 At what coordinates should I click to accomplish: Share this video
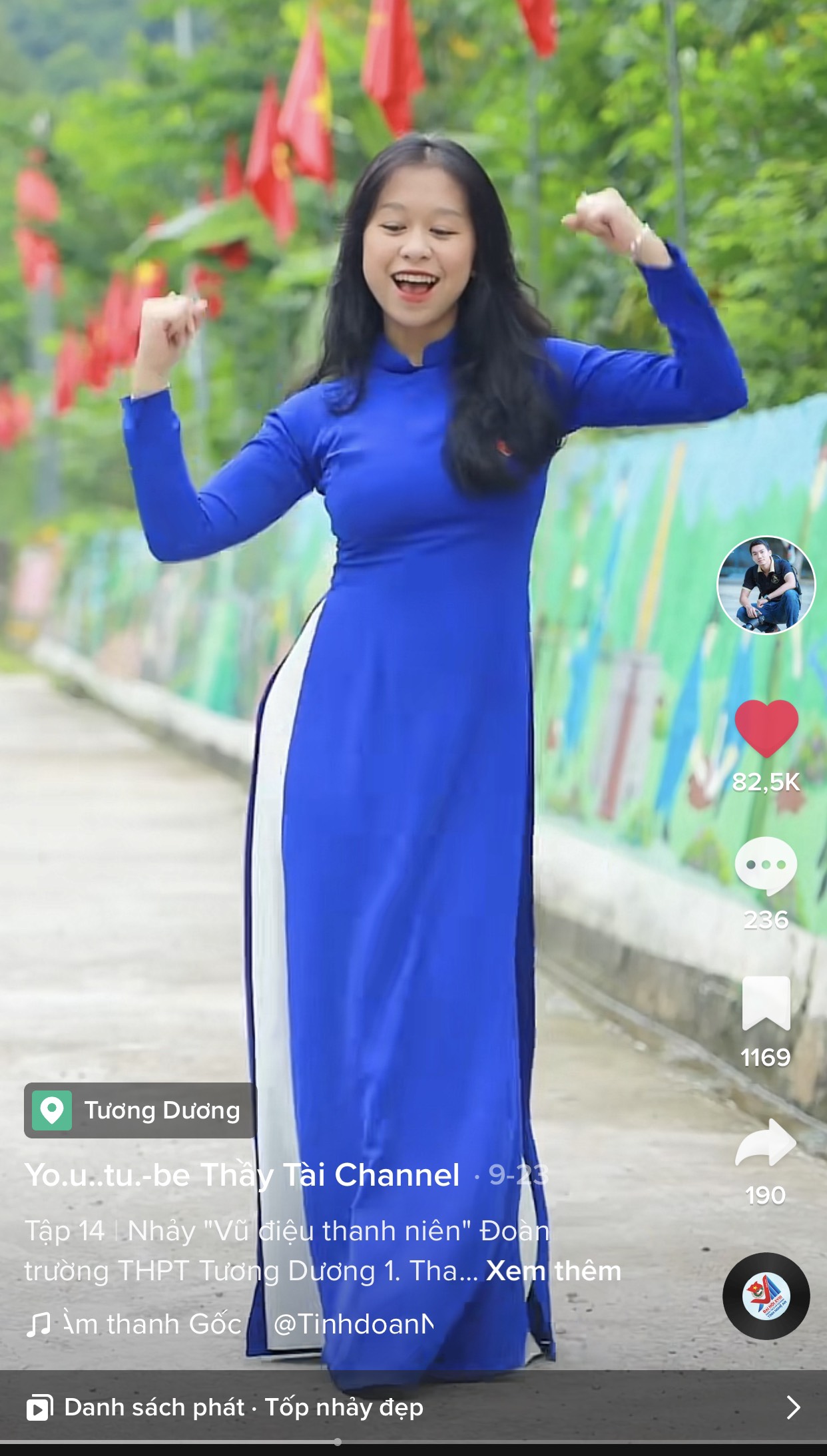point(766,1142)
